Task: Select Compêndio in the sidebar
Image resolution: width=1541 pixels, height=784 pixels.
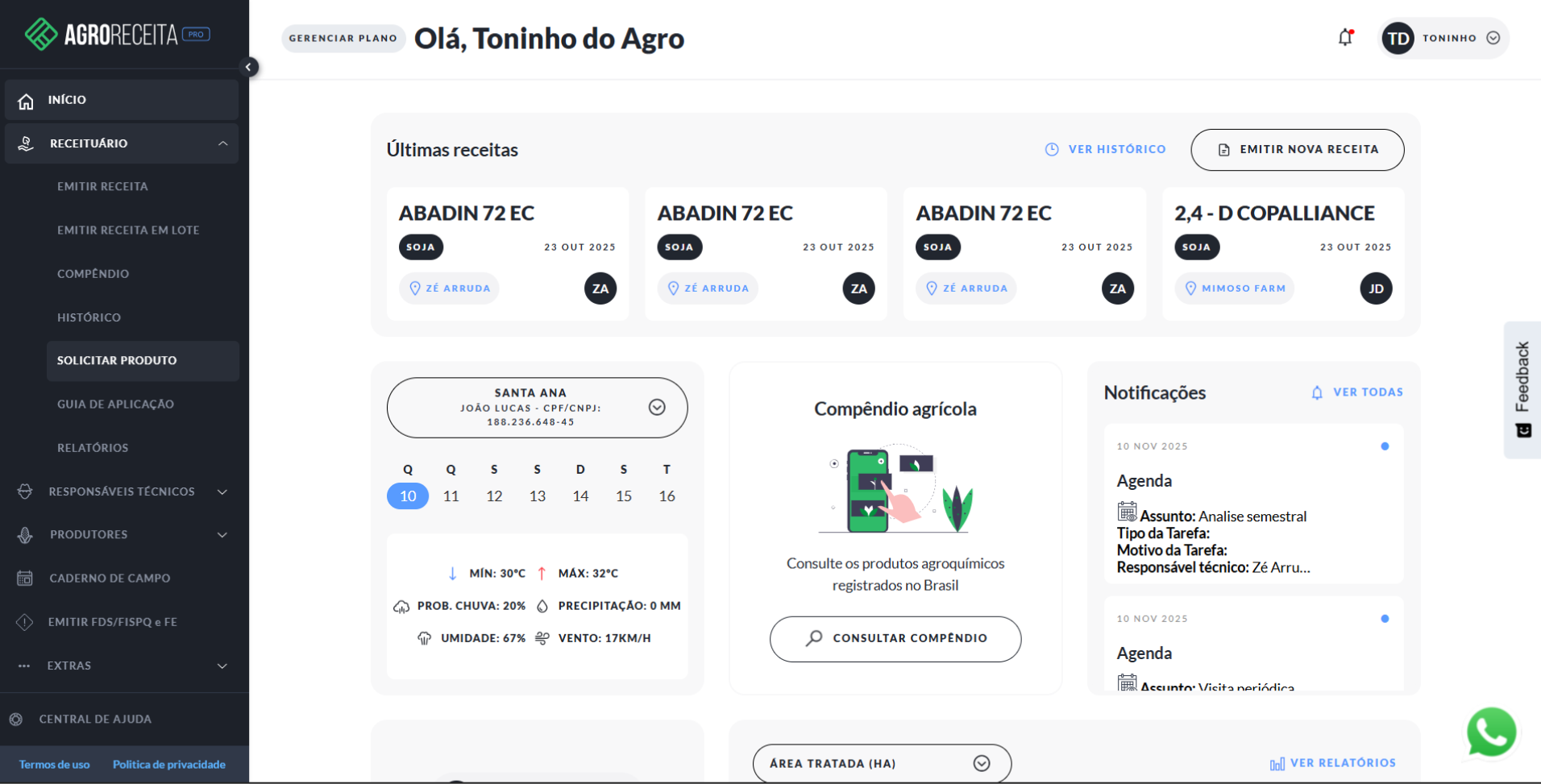Action: point(93,274)
